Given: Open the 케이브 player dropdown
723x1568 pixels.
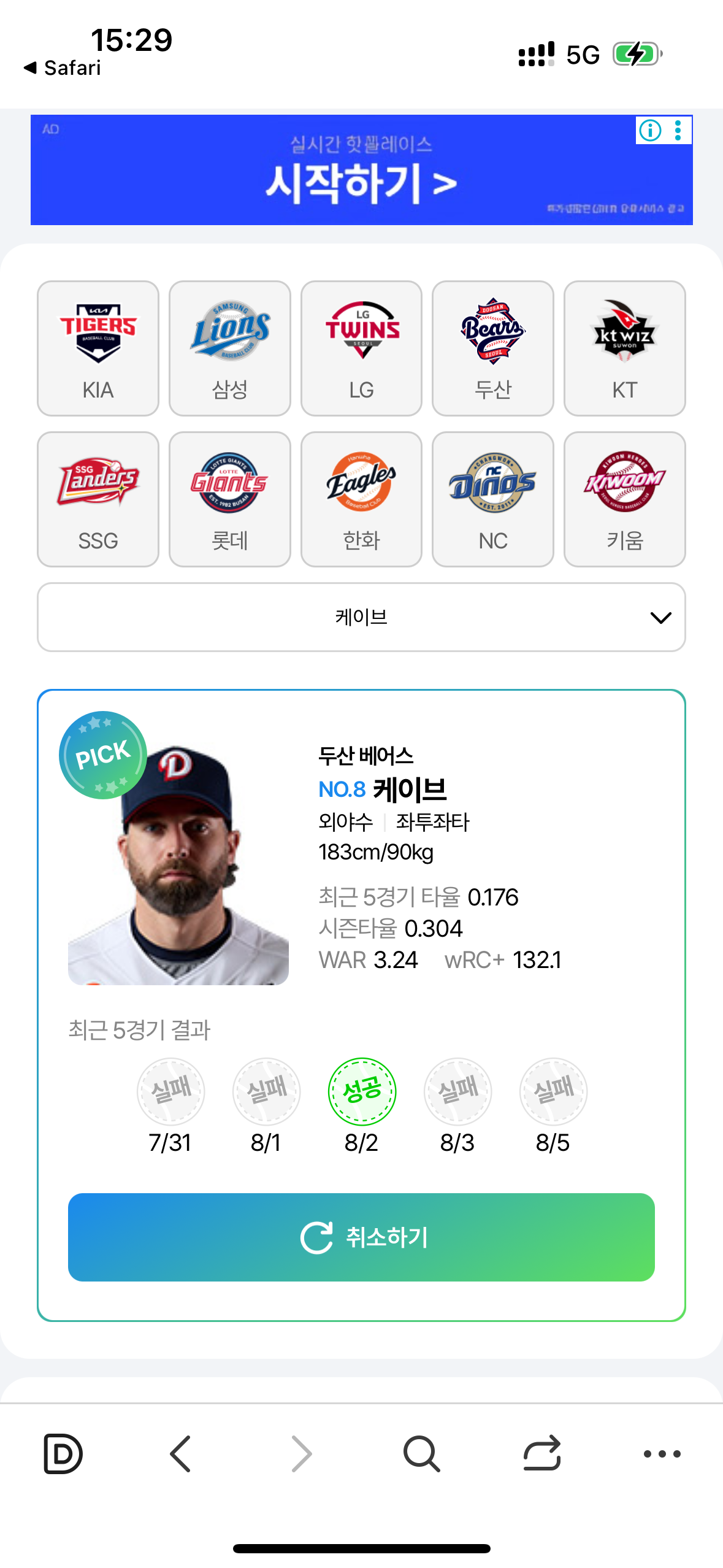Looking at the screenshot, I should click(361, 617).
